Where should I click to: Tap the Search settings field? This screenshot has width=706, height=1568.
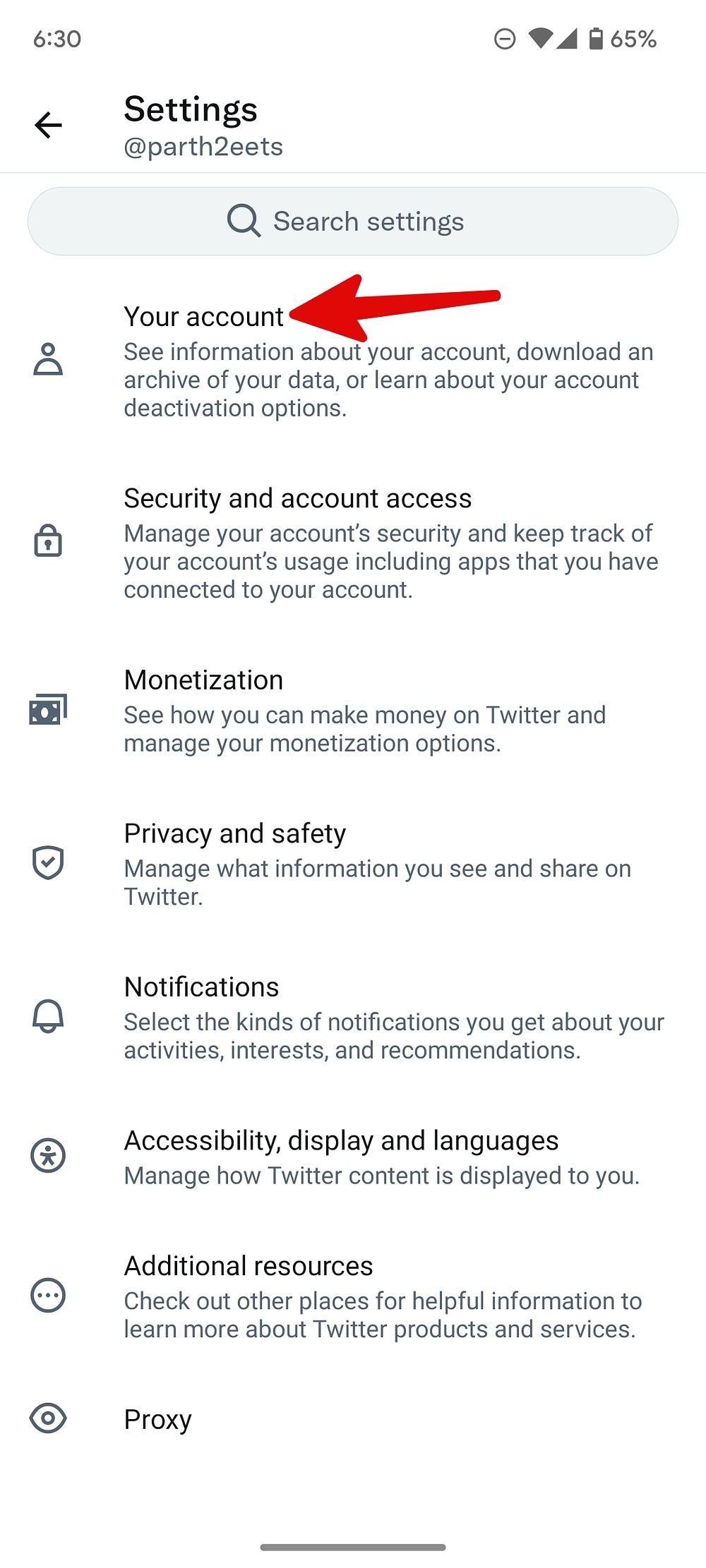tap(353, 221)
